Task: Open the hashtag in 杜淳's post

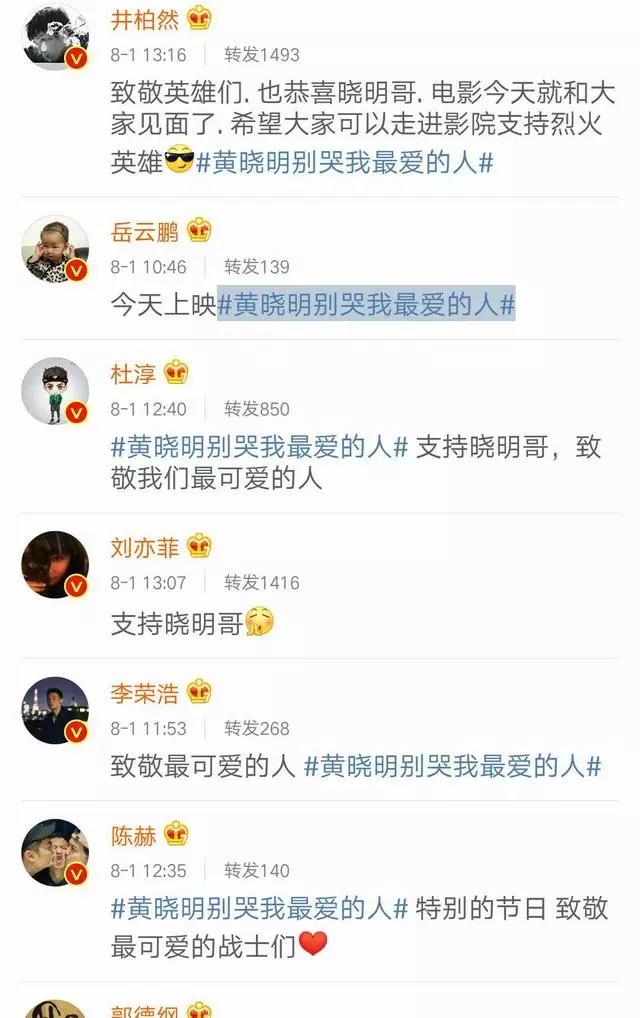Action: pos(259,447)
